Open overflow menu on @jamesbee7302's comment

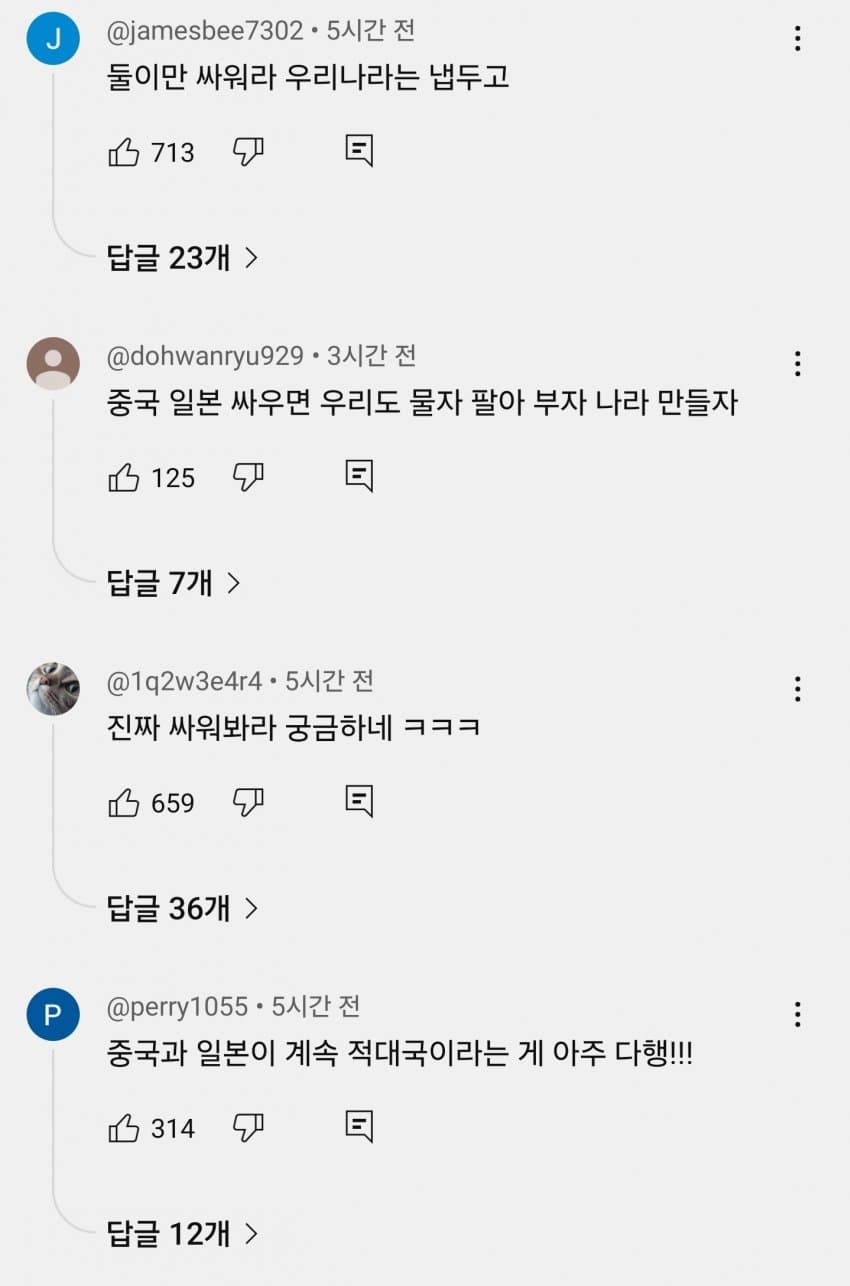tap(797, 39)
